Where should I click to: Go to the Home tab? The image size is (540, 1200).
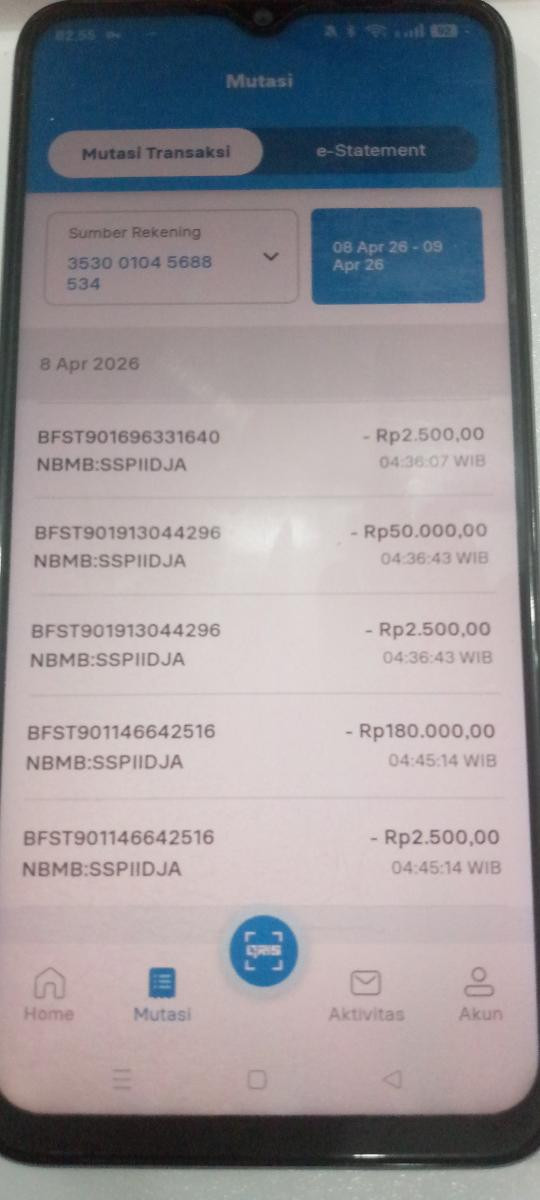49,994
